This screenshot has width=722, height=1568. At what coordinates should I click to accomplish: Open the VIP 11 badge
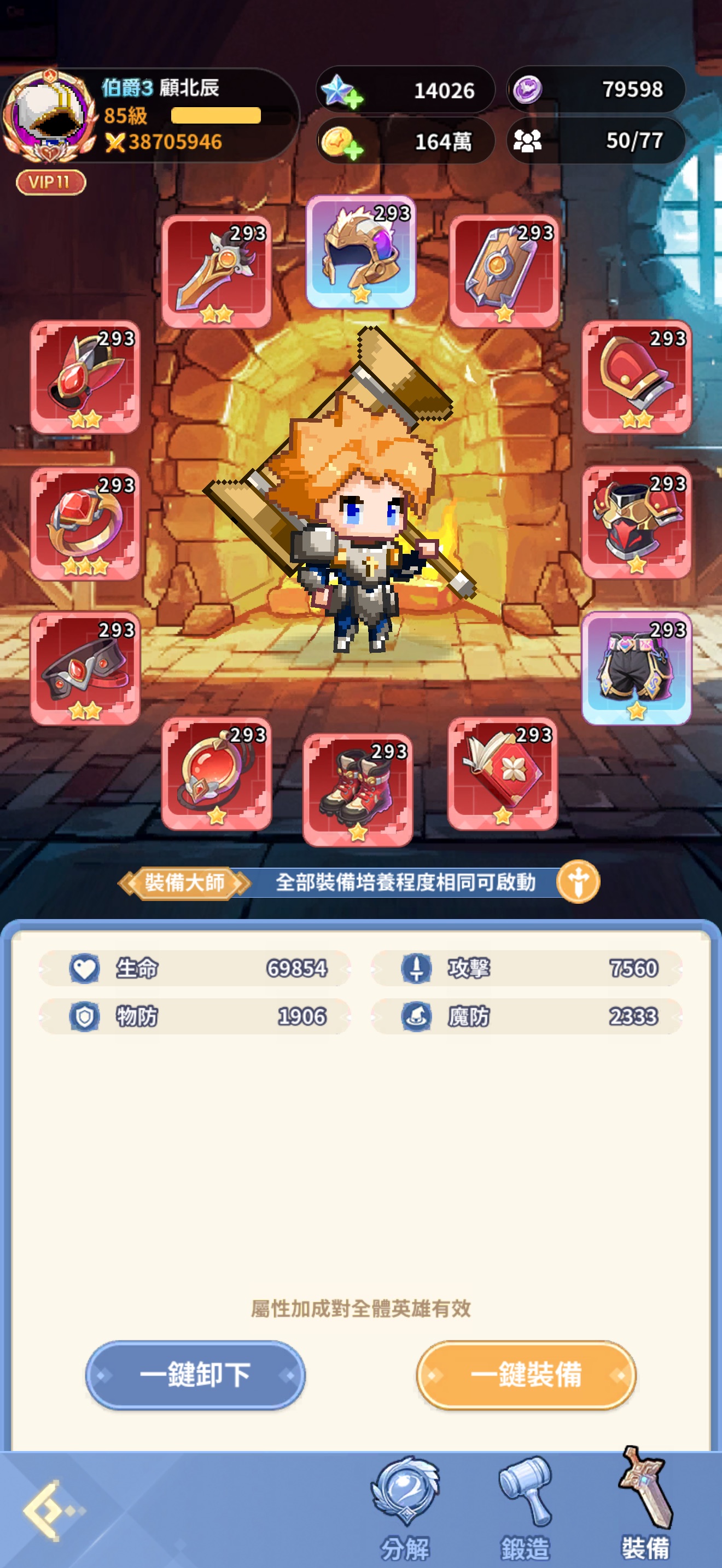pos(50,182)
